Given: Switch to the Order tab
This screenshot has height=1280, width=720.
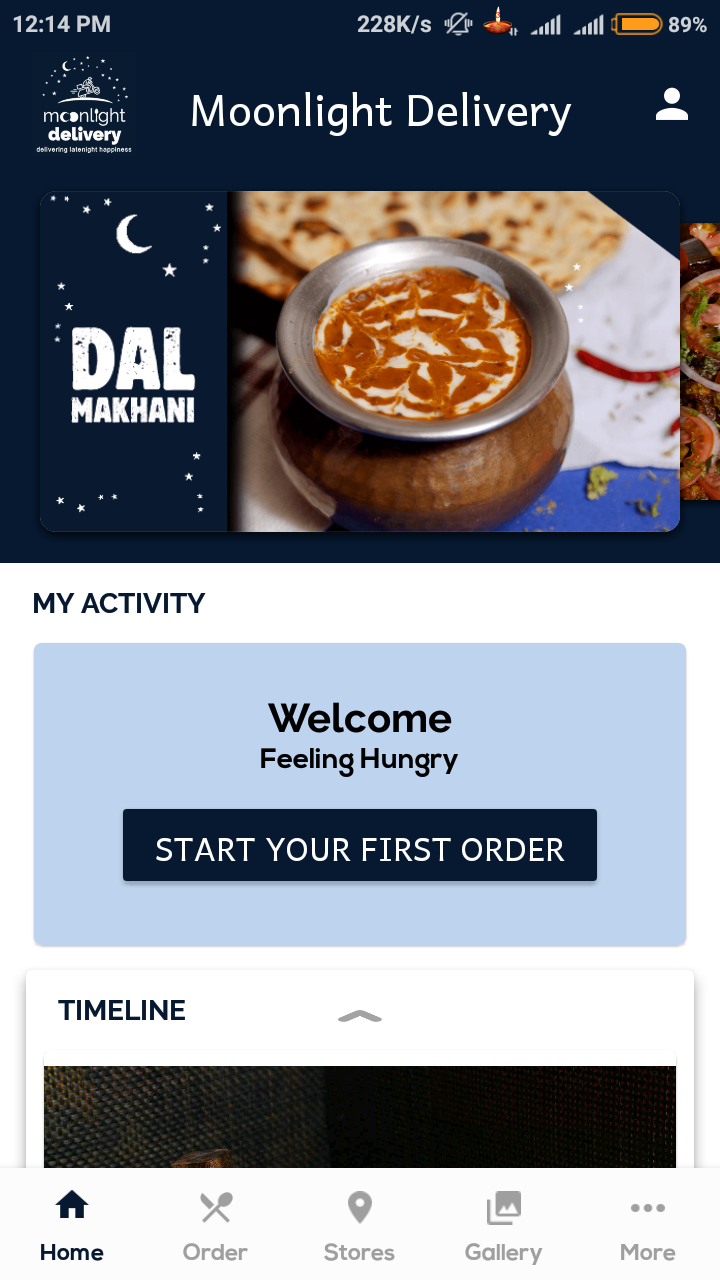Looking at the screenshot, I should pyautogui.click(x=215, y=1225).
